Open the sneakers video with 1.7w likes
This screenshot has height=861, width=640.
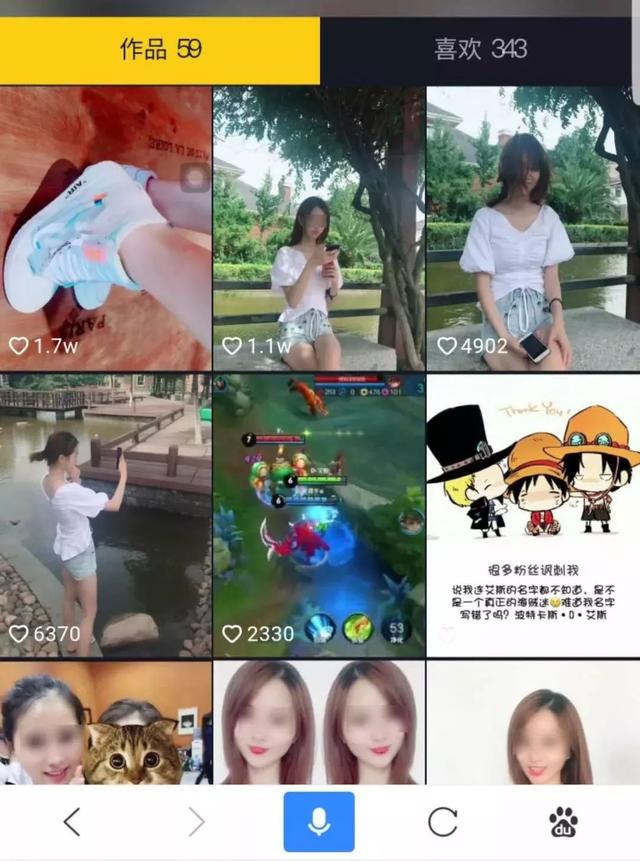[105, 228]
